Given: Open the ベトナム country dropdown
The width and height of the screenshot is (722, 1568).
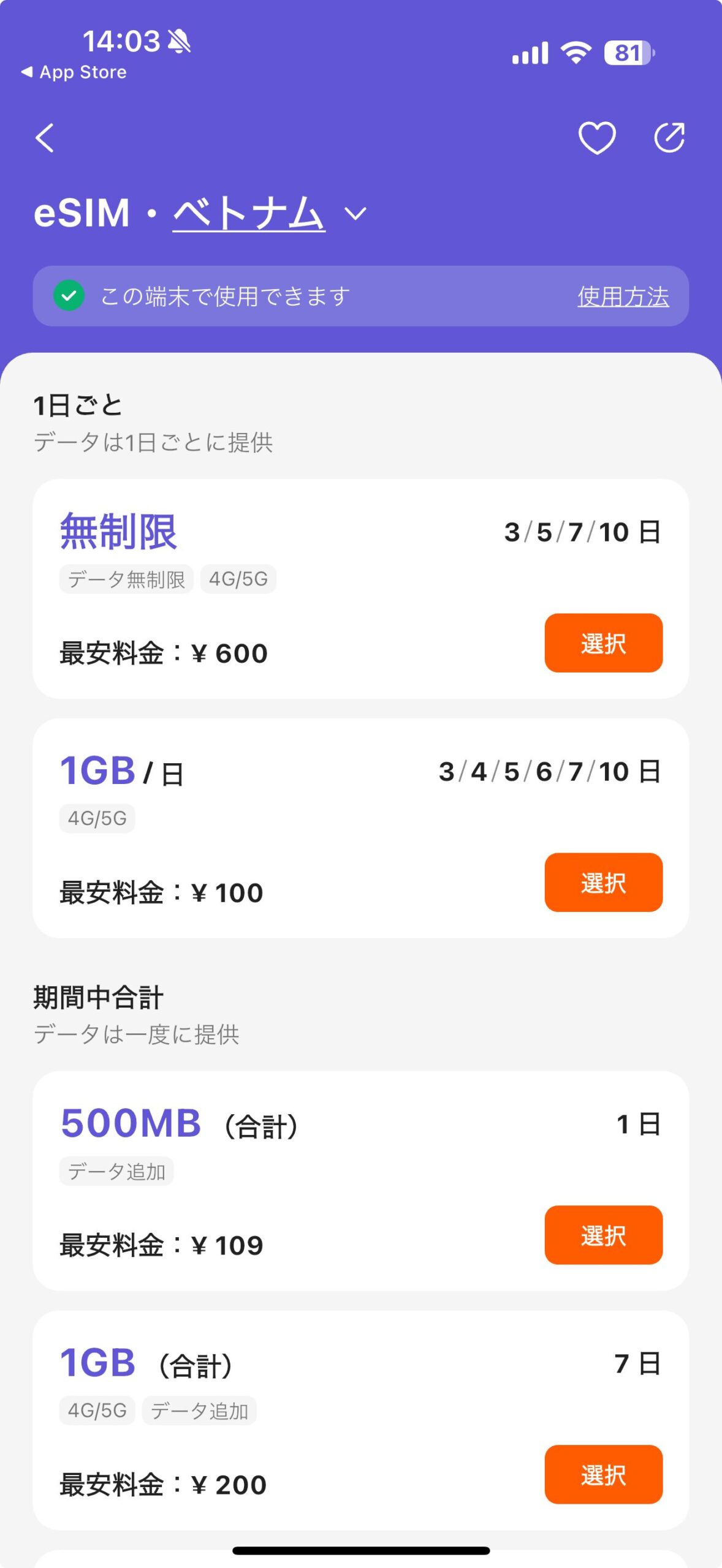Looking at the screenshot, I should pyautogui.click(x=270, y=213).
